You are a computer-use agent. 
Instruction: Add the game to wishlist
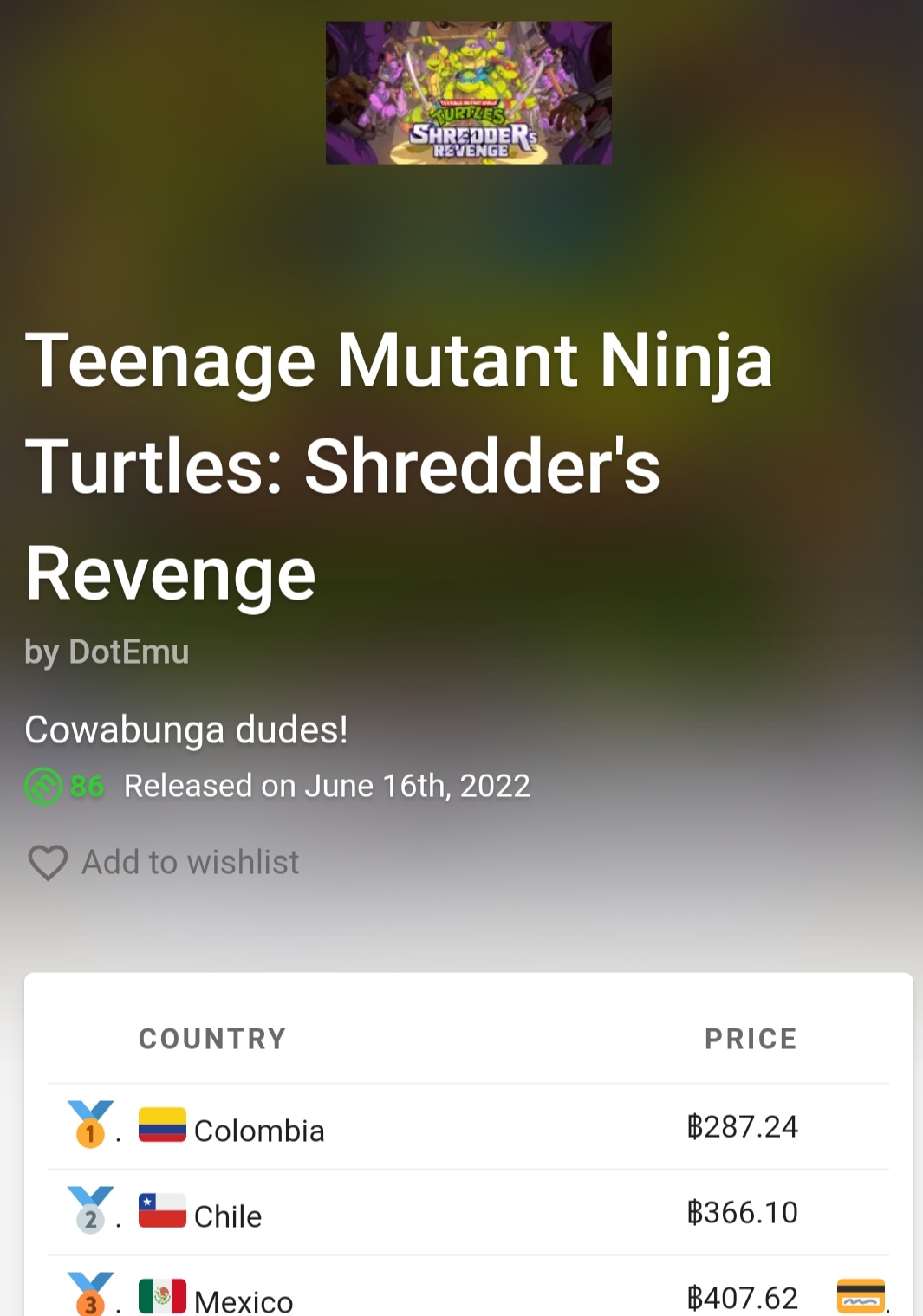pyautogui.click(x=164, y=862)
